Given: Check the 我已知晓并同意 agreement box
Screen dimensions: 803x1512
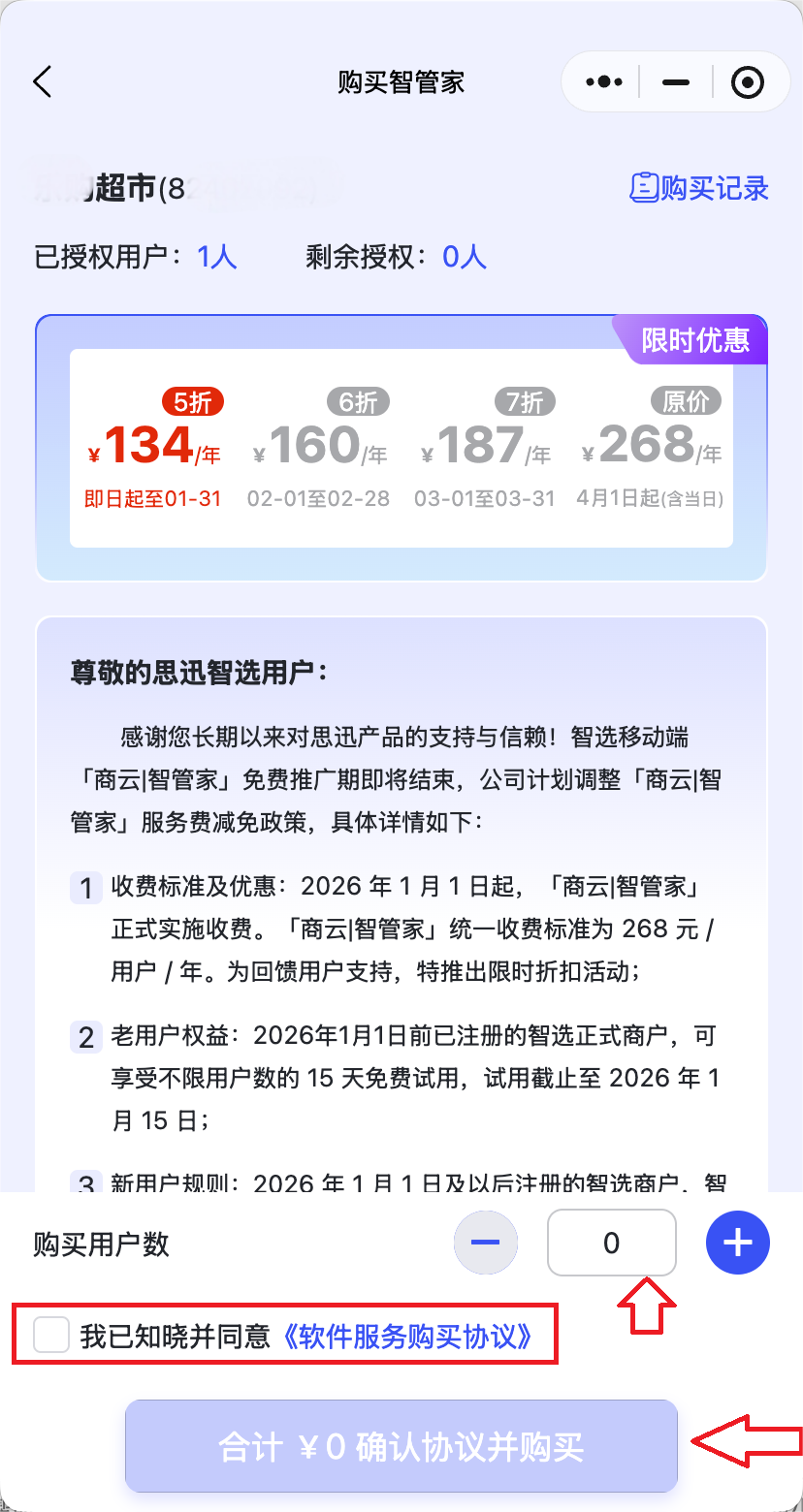Looking at the screenshot, I should coord(49,1336).
